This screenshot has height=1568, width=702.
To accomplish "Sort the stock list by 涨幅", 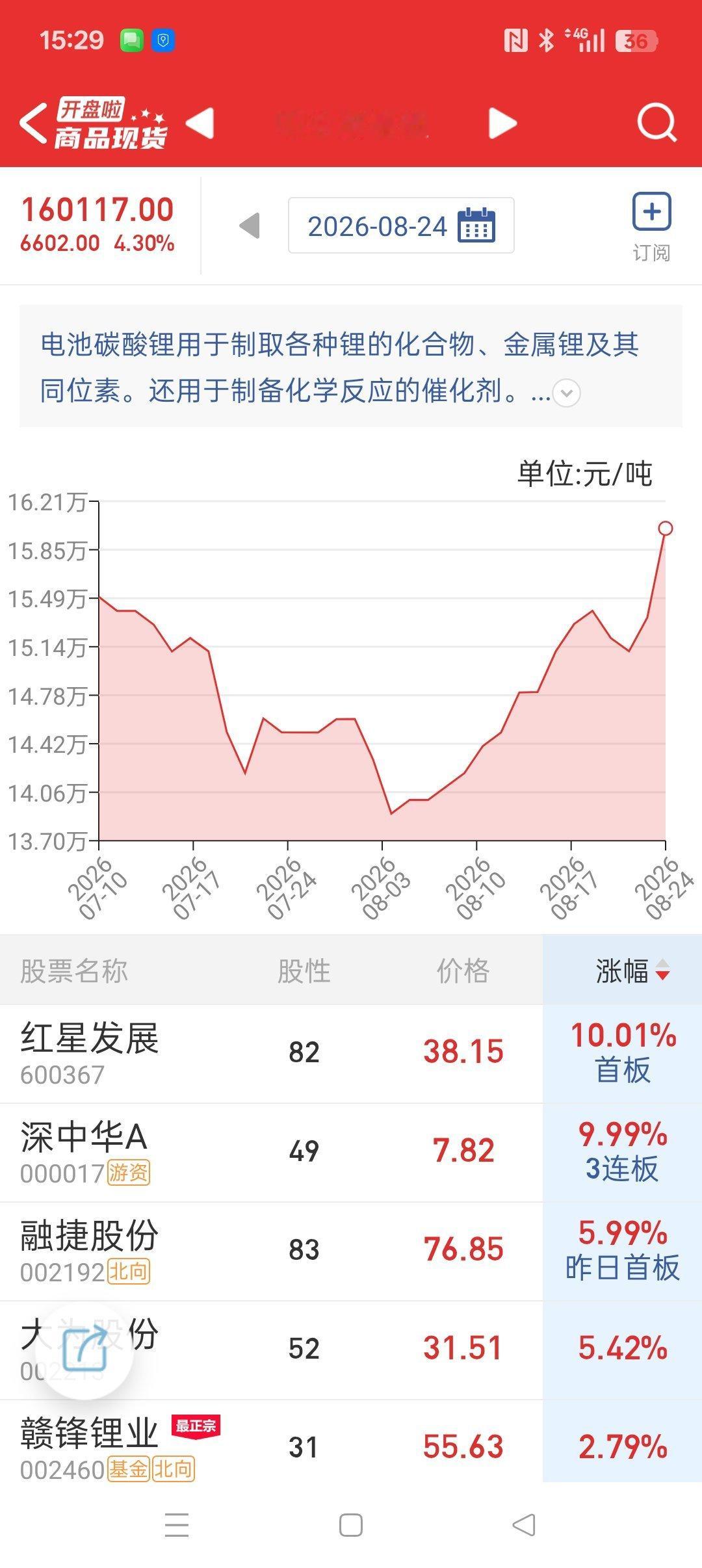I will (x=632, y=971).
